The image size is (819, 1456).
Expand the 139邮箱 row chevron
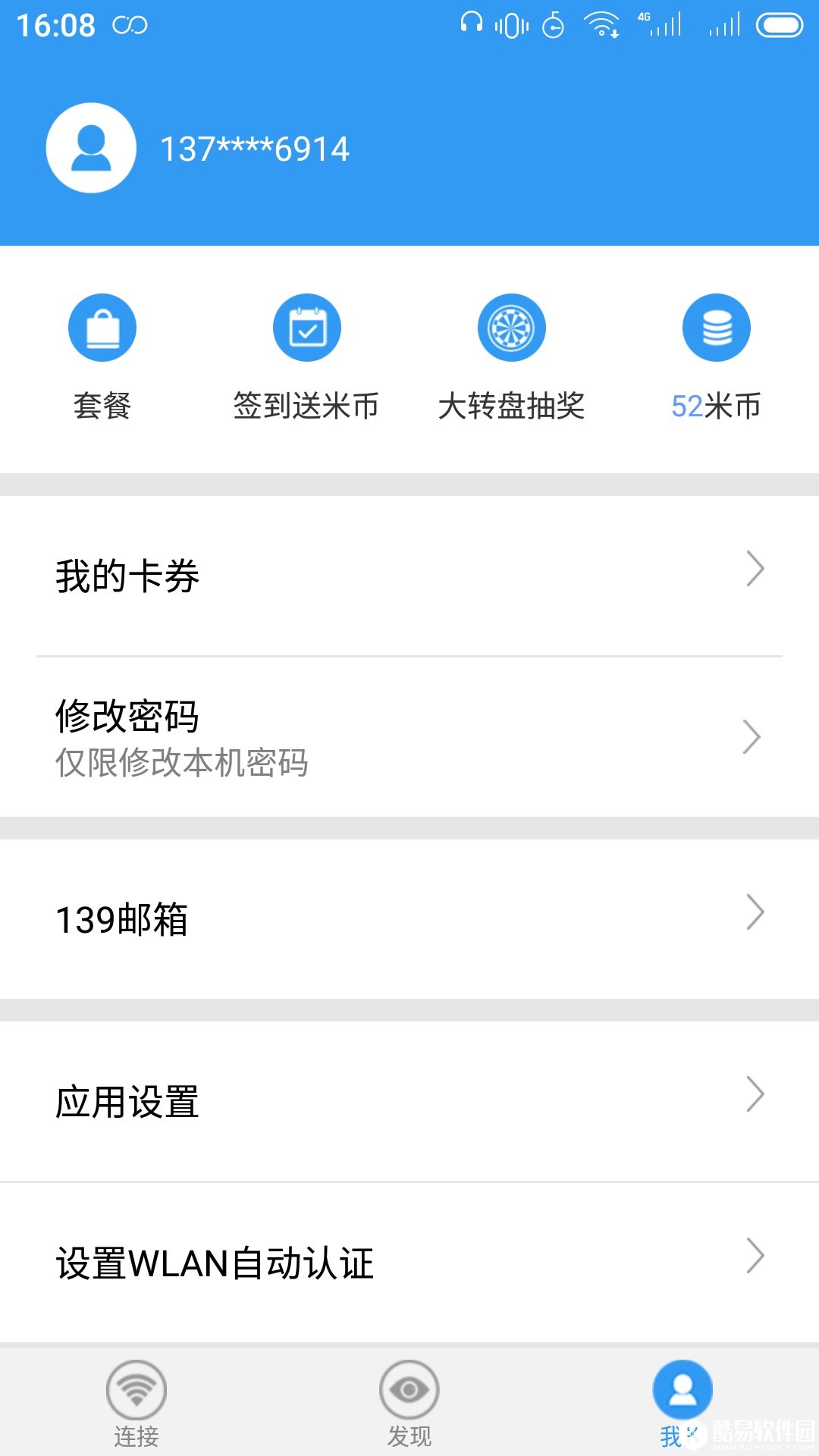pyautogui.click(x=754, y=913)
